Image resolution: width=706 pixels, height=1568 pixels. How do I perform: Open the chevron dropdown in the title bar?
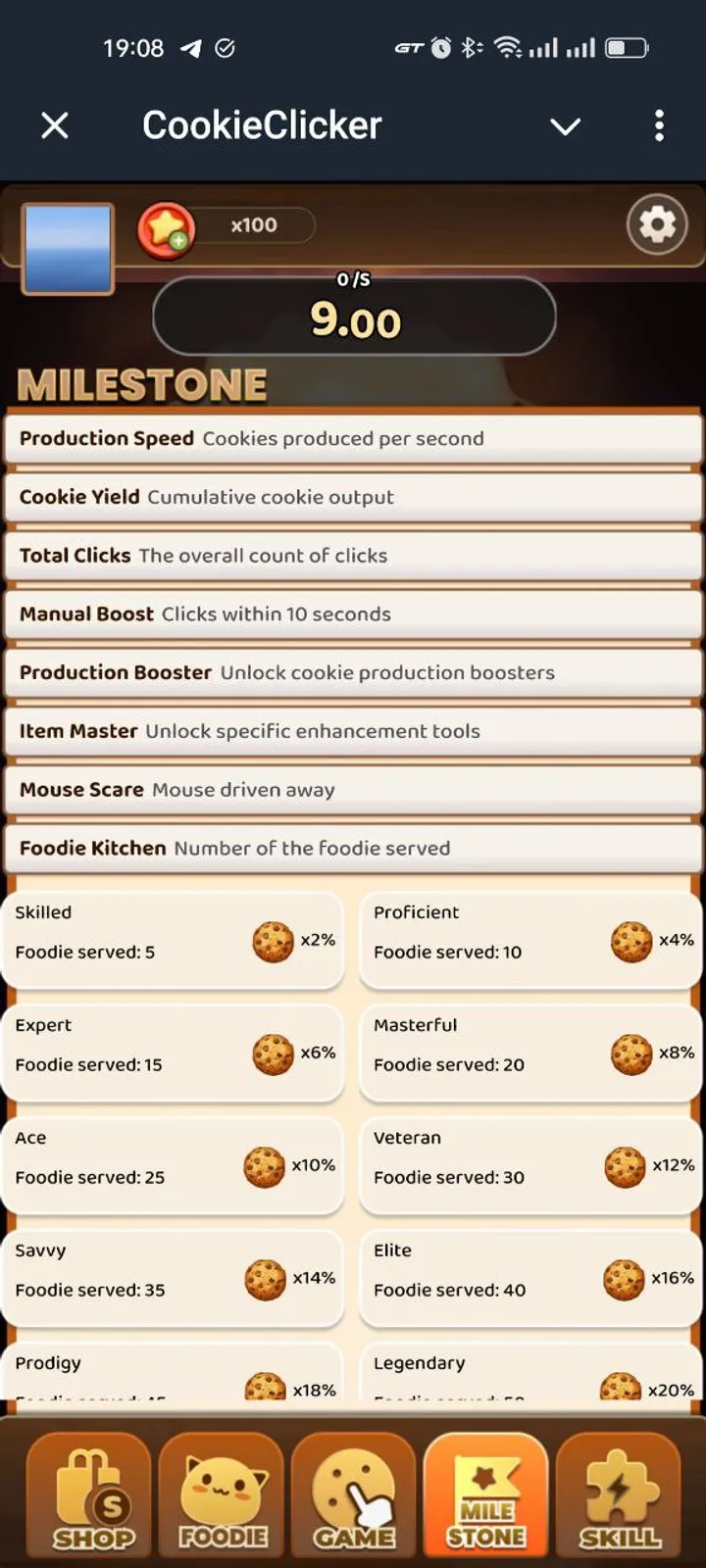pos(565,126)
